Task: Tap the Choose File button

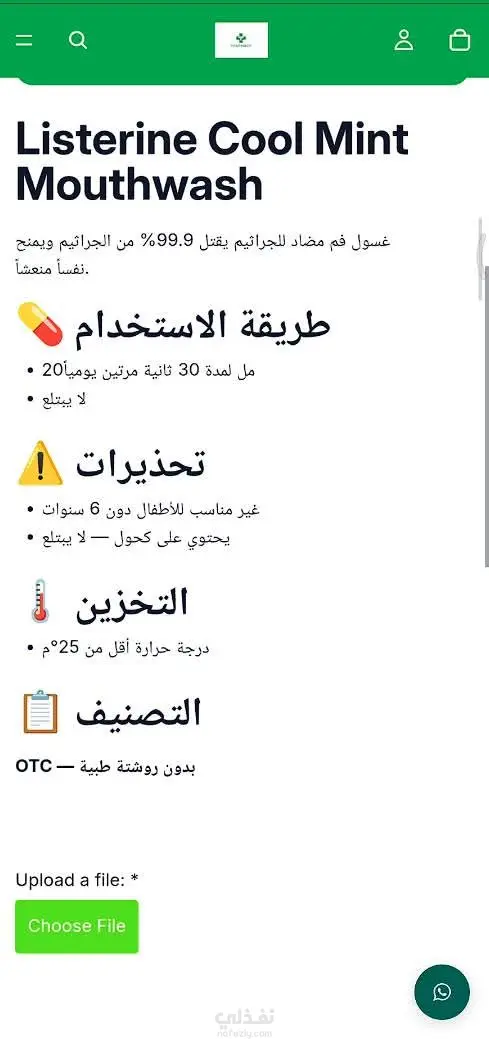Action: [x=77, y=926]
